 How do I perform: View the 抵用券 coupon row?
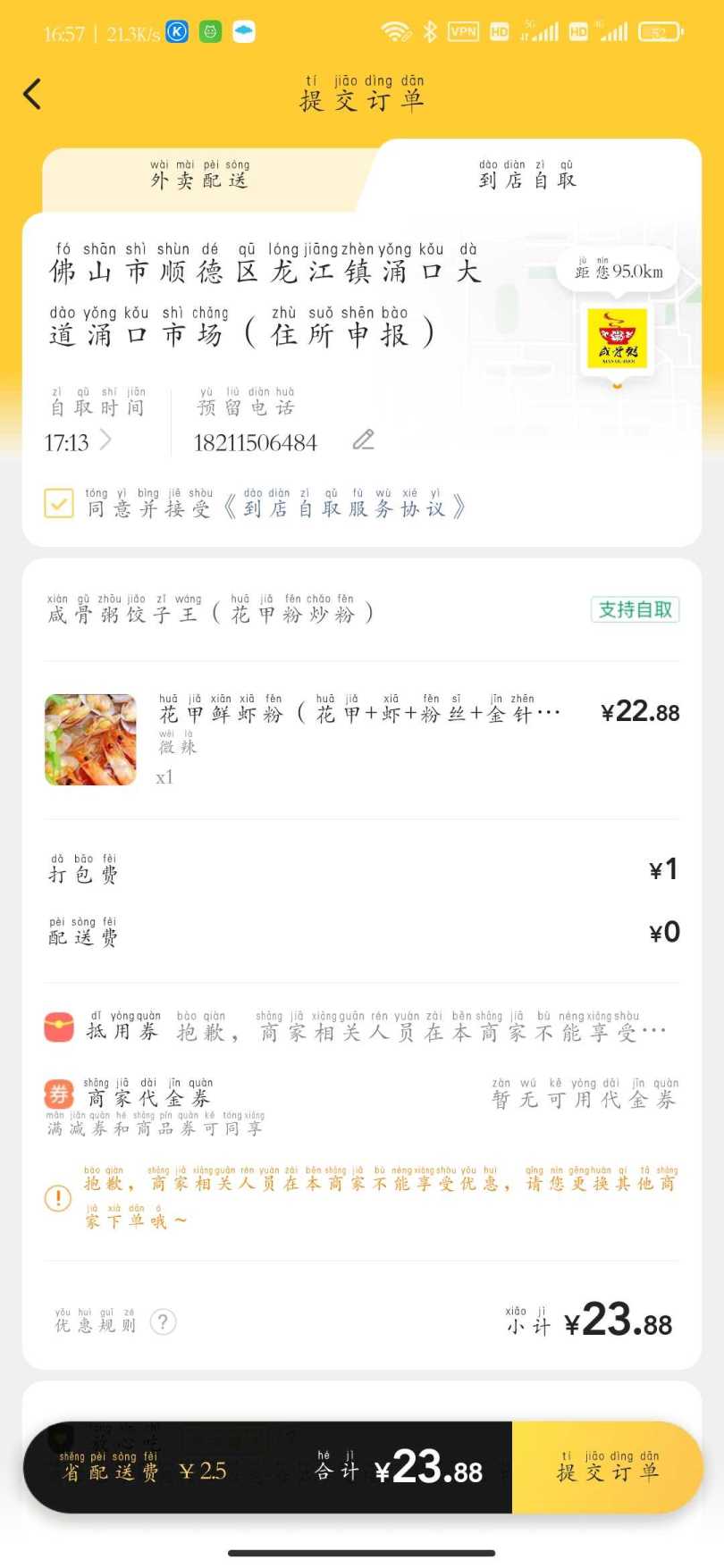point(361,1029)
